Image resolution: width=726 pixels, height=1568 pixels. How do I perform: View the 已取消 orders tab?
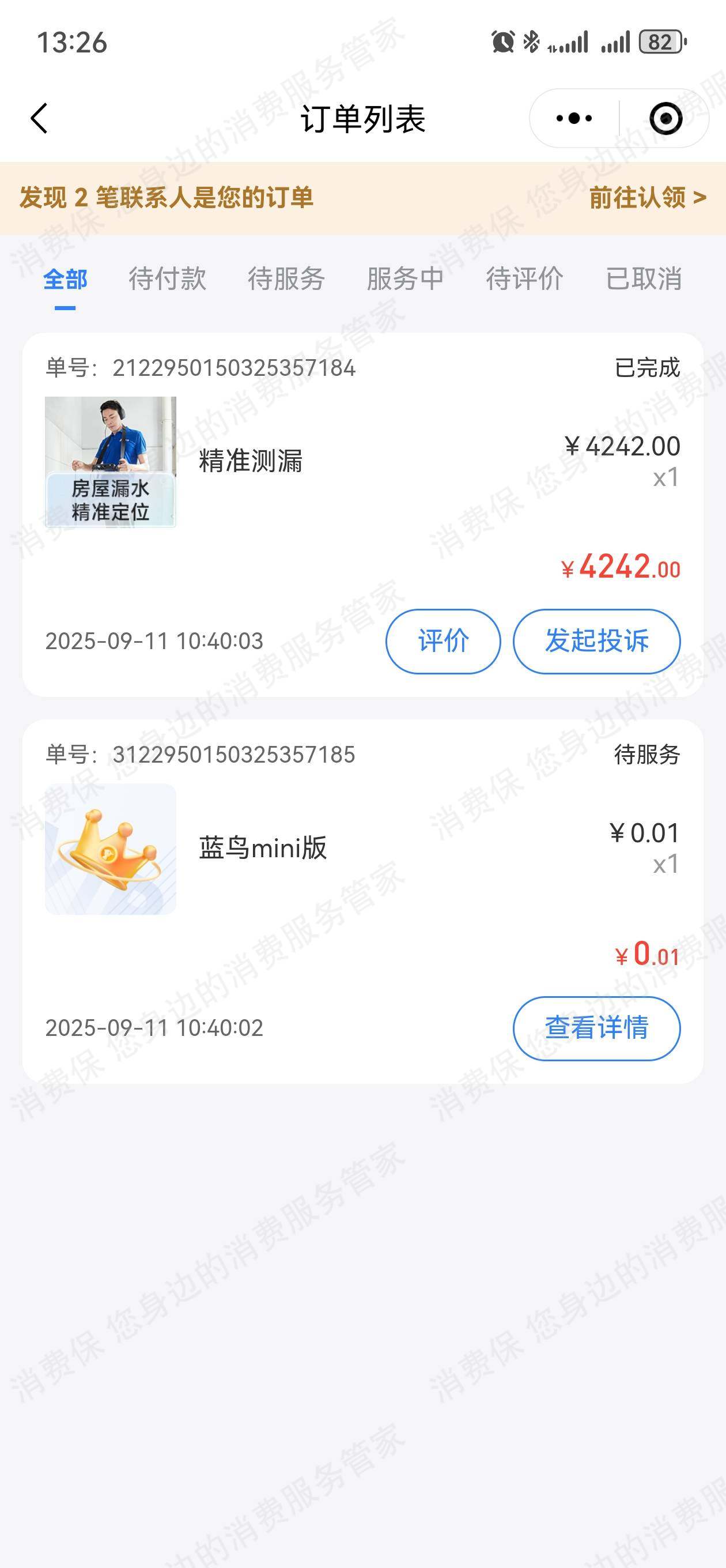point(643,280)
